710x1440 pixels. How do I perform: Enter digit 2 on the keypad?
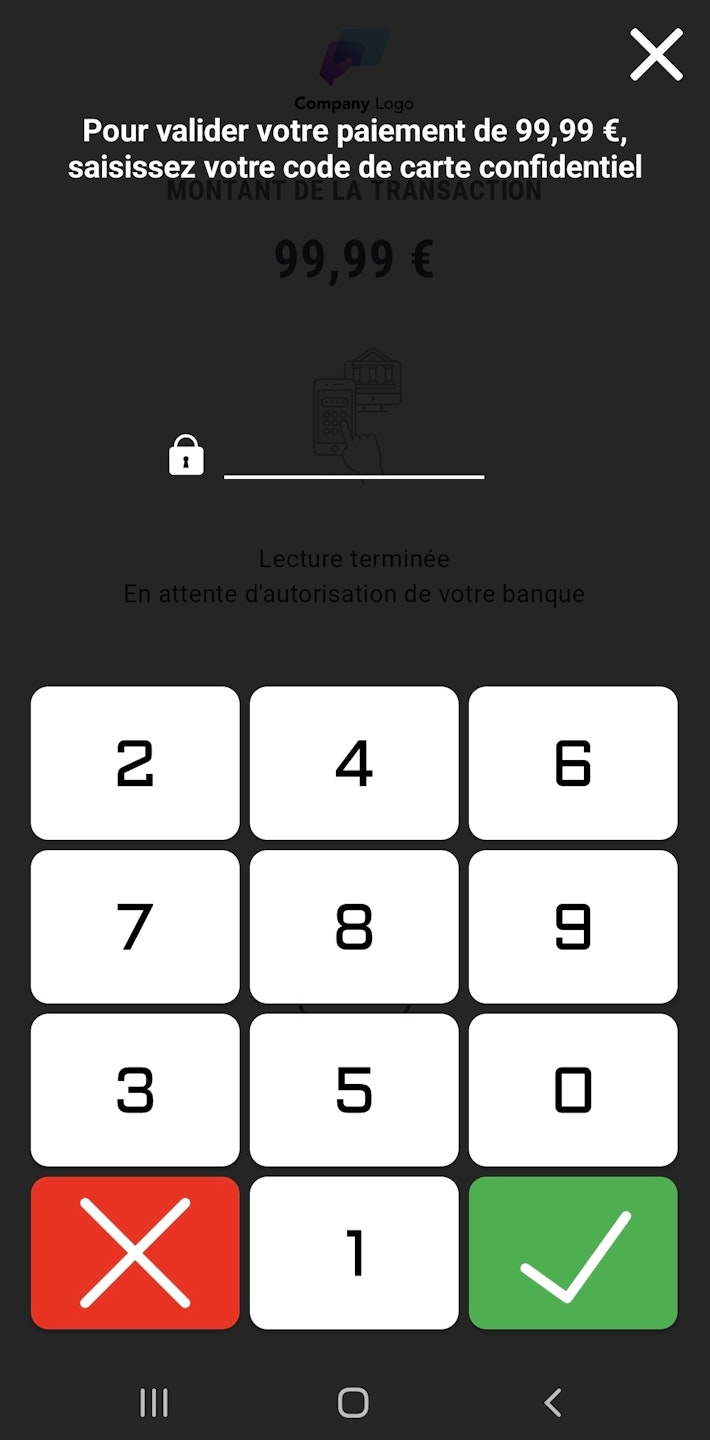point(135,763)
